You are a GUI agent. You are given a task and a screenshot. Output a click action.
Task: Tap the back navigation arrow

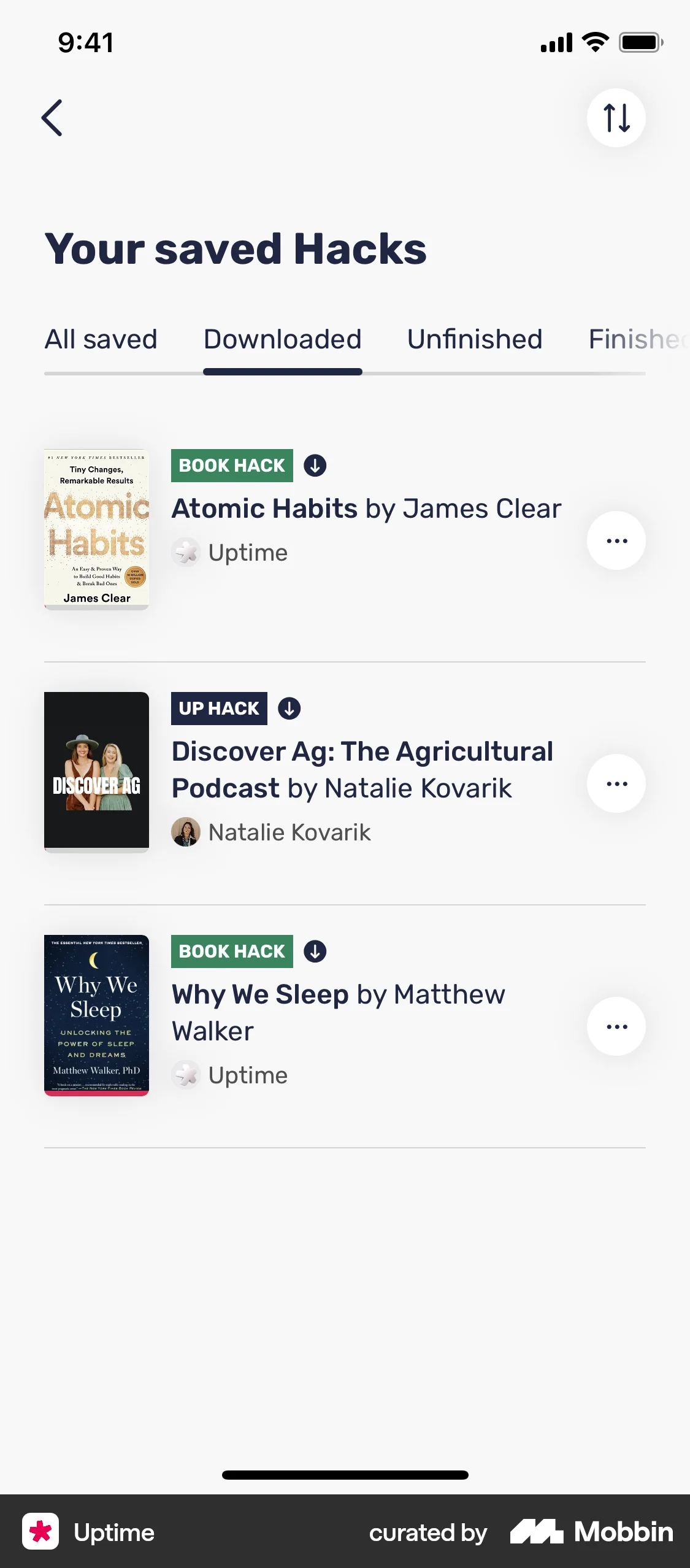tap(52, 118)
